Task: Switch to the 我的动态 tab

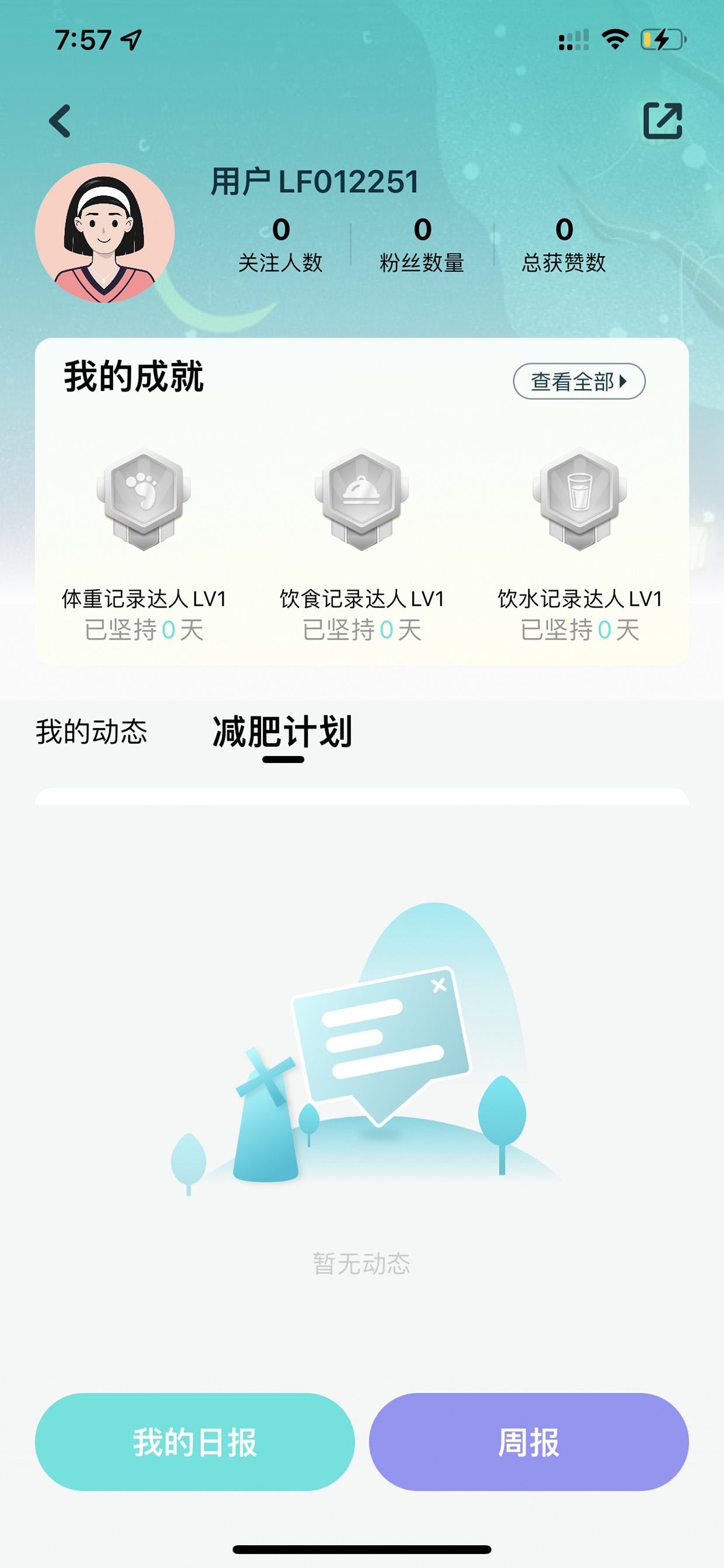Action: coord(91,731)
